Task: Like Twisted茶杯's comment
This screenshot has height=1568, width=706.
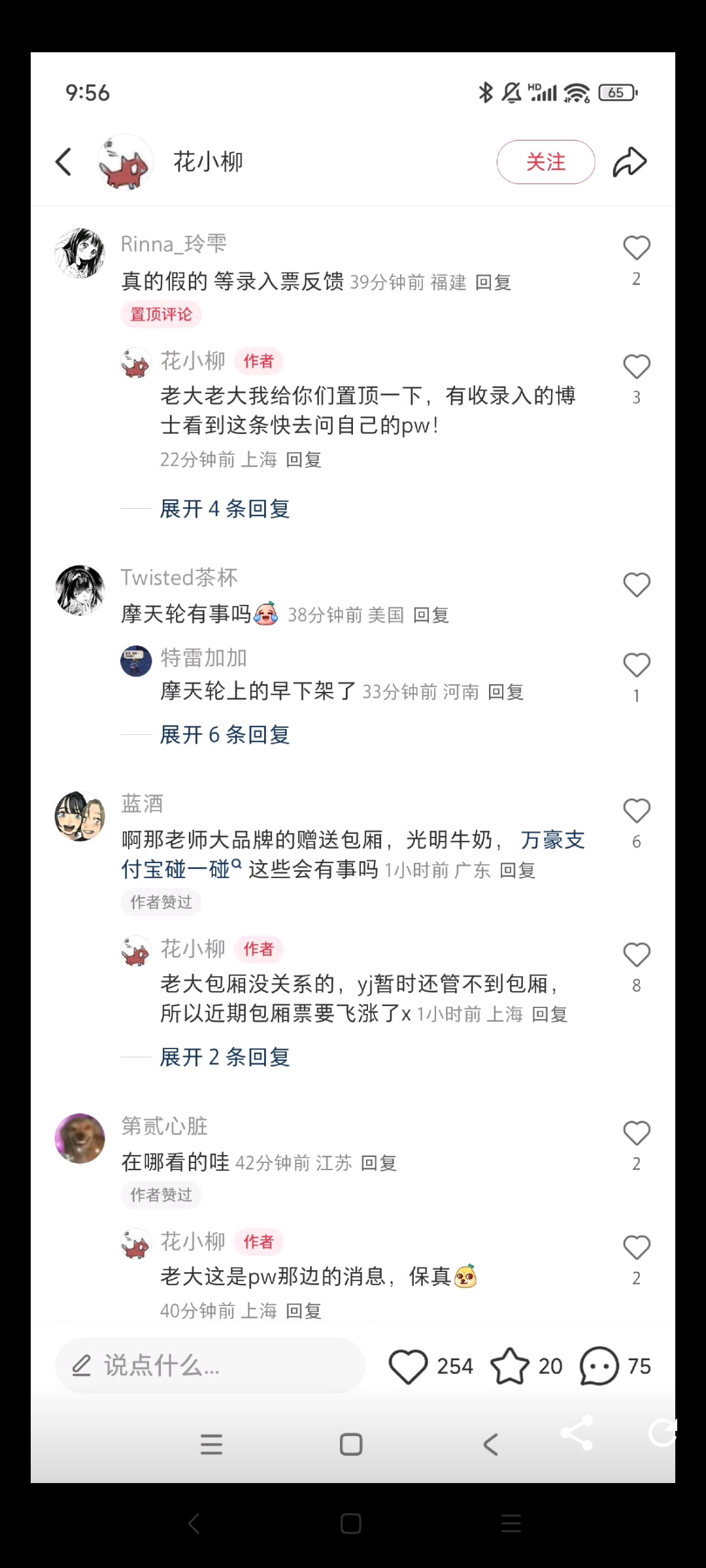Action: tap(636, 585)
